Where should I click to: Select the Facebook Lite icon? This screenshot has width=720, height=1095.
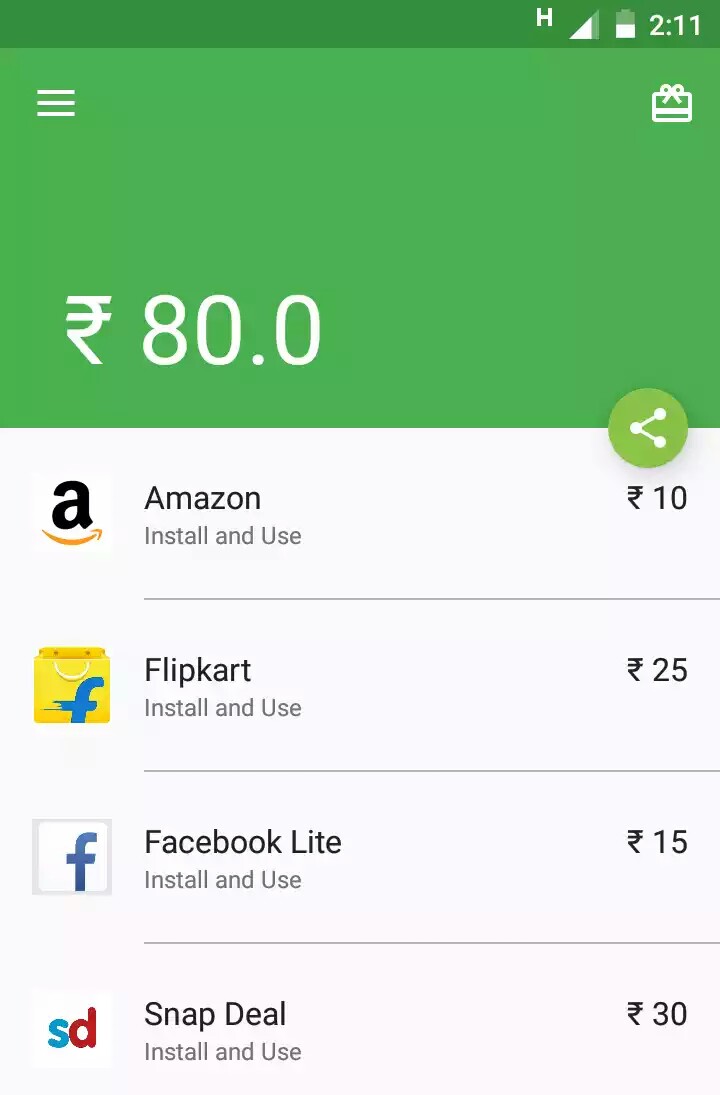pos(71,857)
